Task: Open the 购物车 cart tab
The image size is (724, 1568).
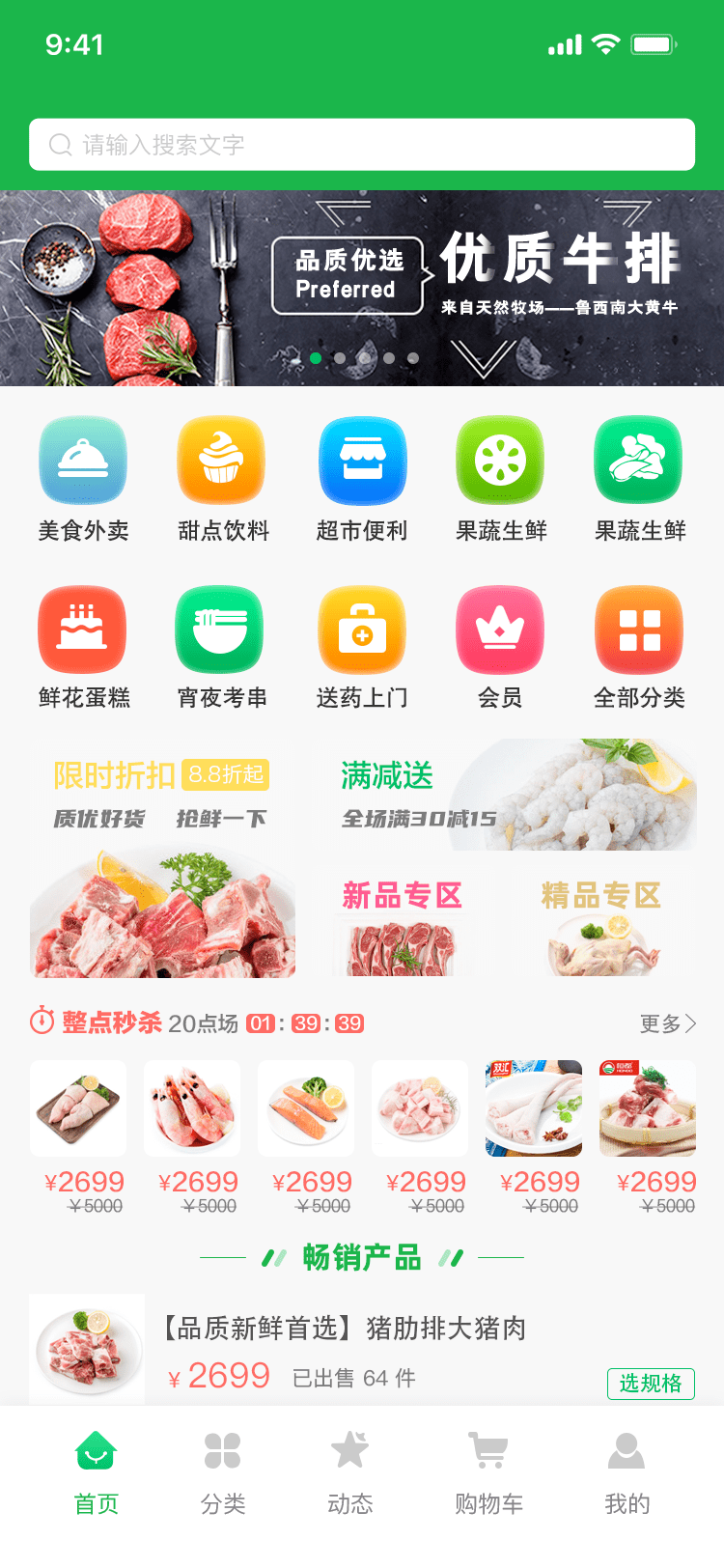Action: [x=488, y=1471]
